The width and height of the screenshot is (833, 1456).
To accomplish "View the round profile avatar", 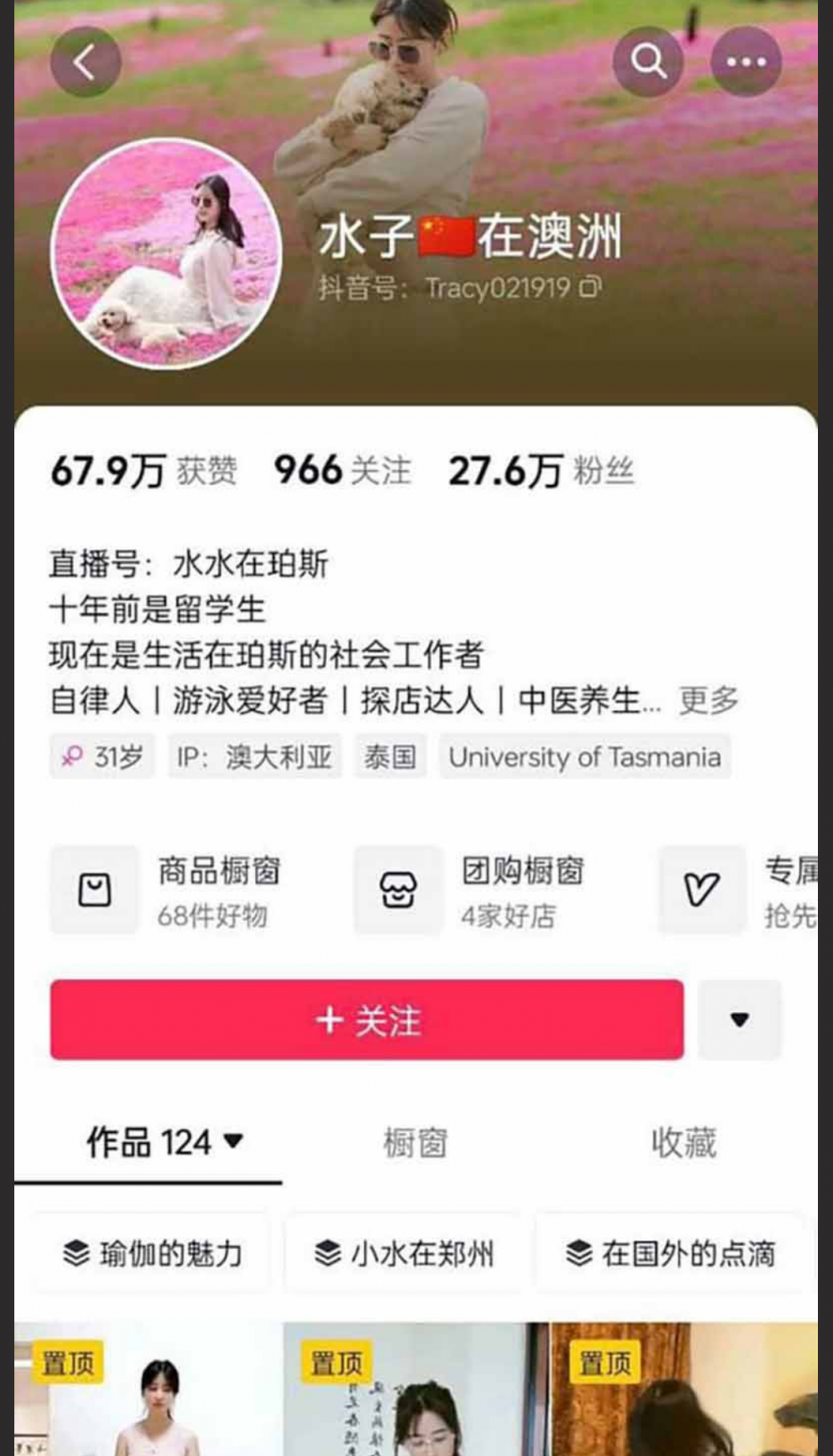I will pyautogui.click(x=167, y=253).
